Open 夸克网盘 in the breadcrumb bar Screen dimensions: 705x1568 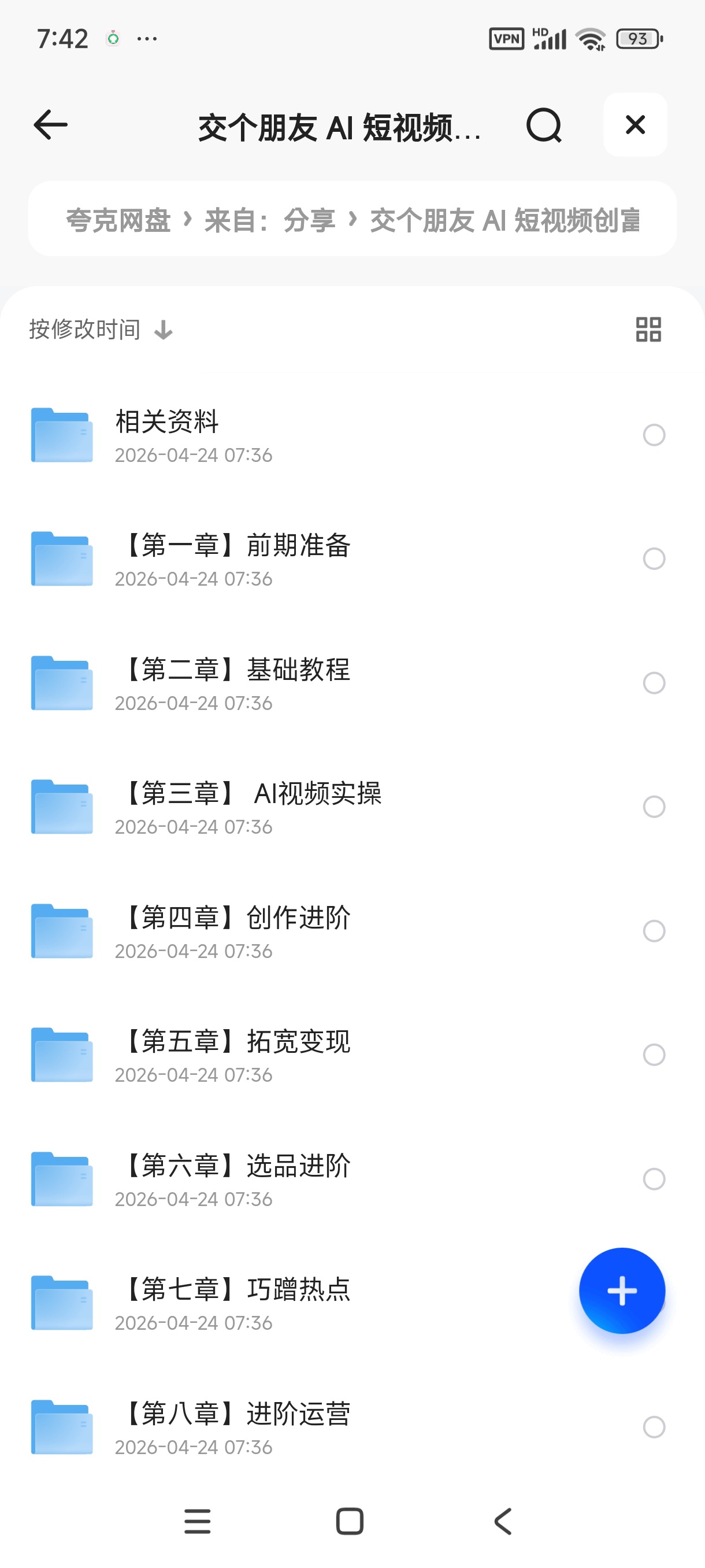click(119, 220)
